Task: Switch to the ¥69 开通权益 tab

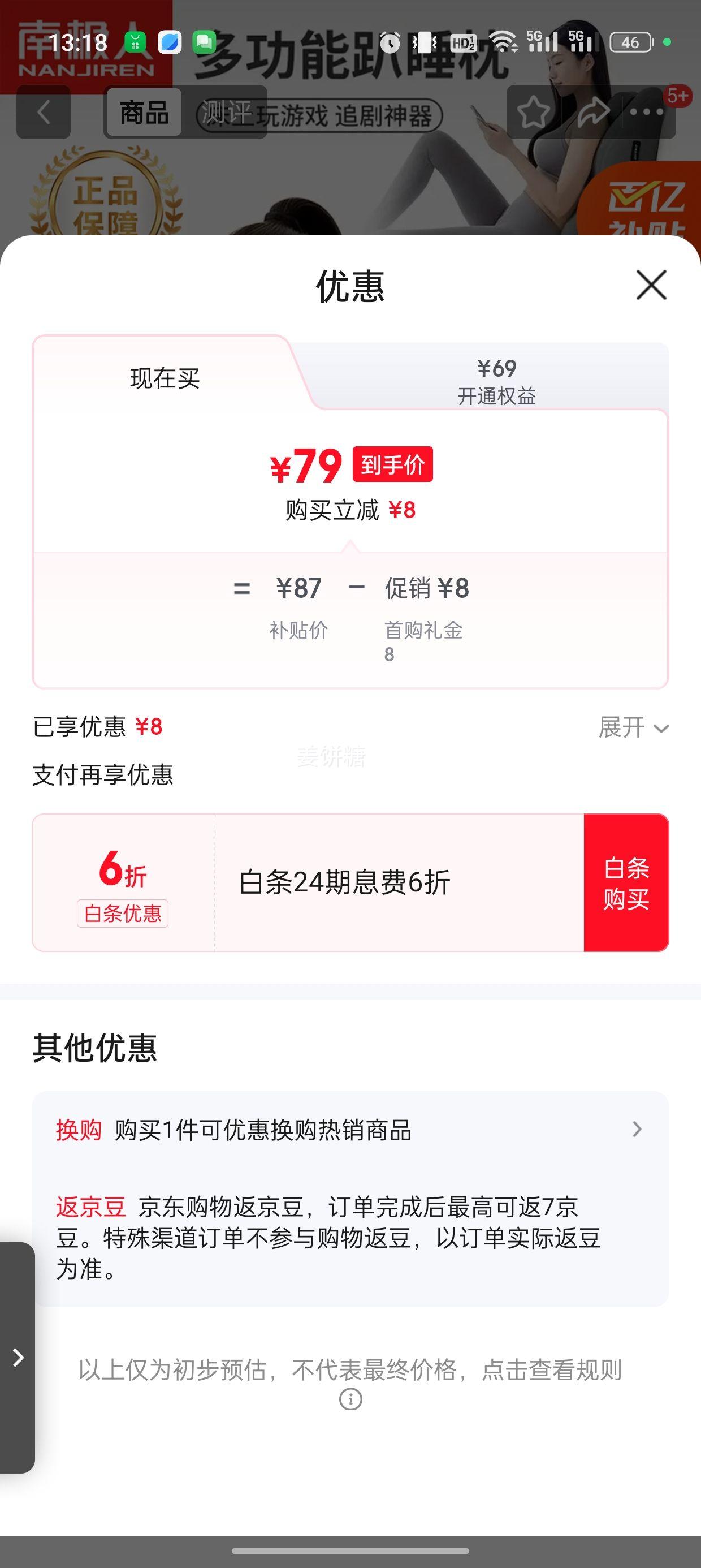Action: coord(496,381)
